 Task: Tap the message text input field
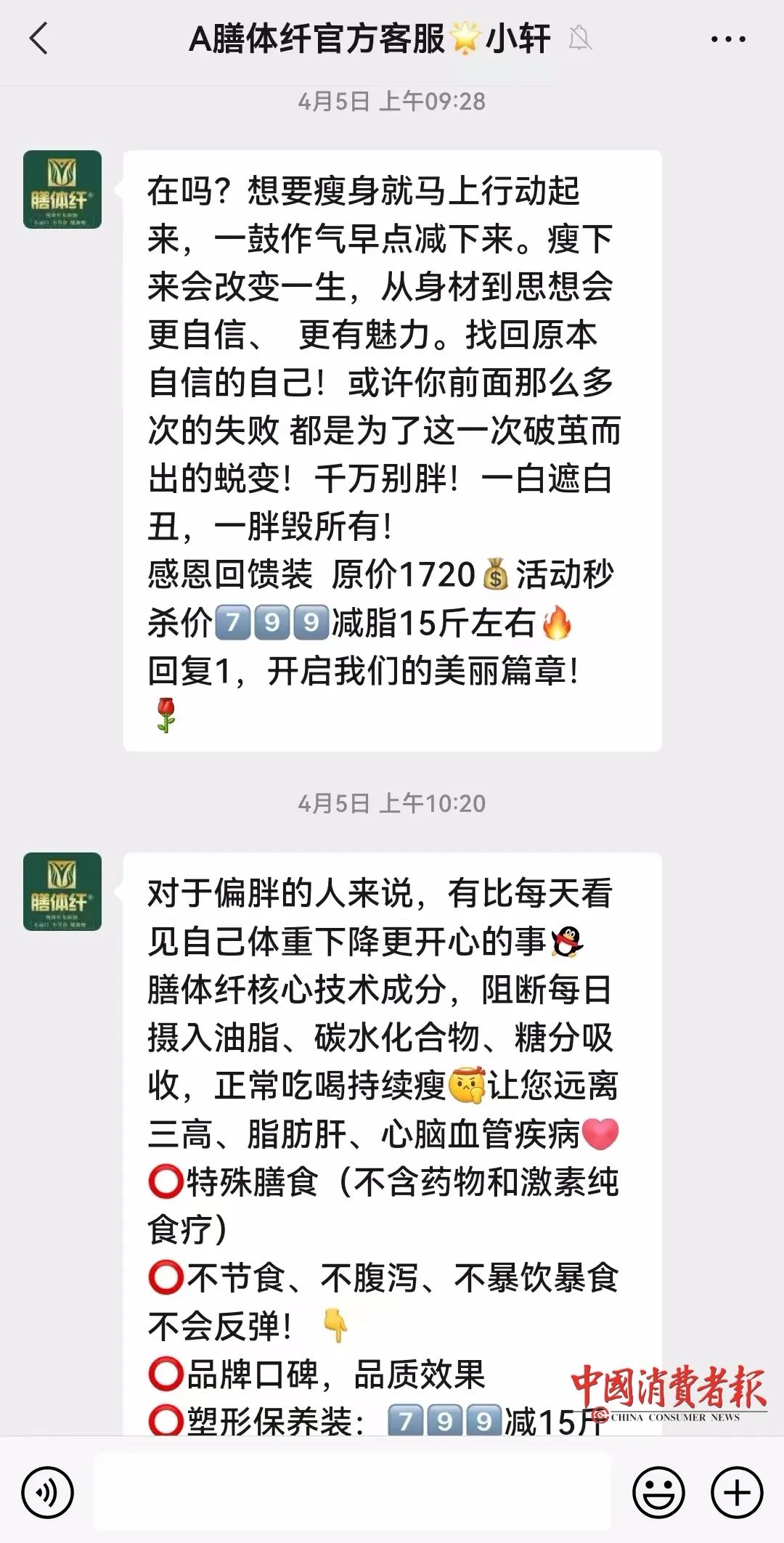click(353, 1493)
